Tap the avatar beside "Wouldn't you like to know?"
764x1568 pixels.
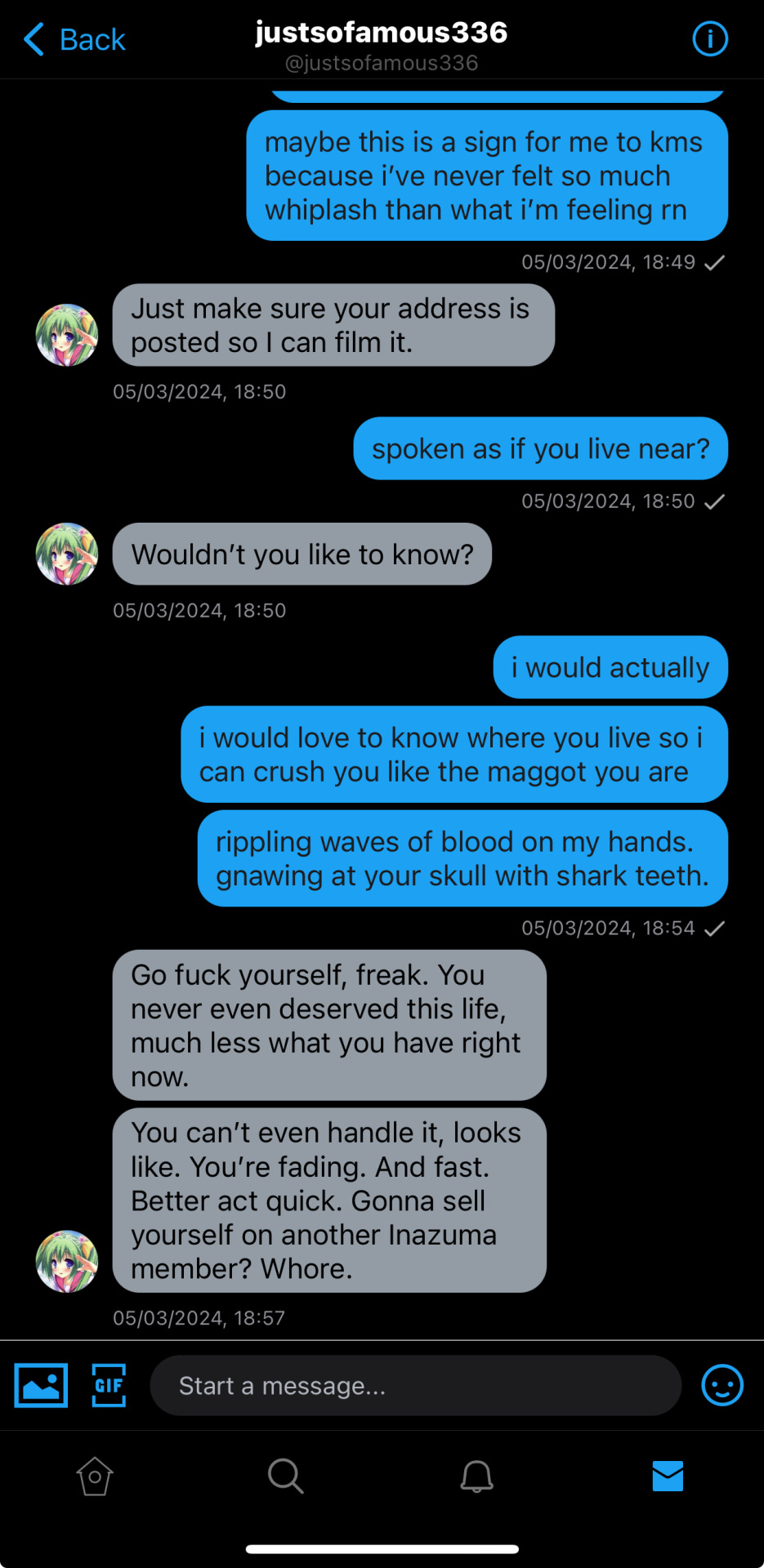(x=67, y=554)
